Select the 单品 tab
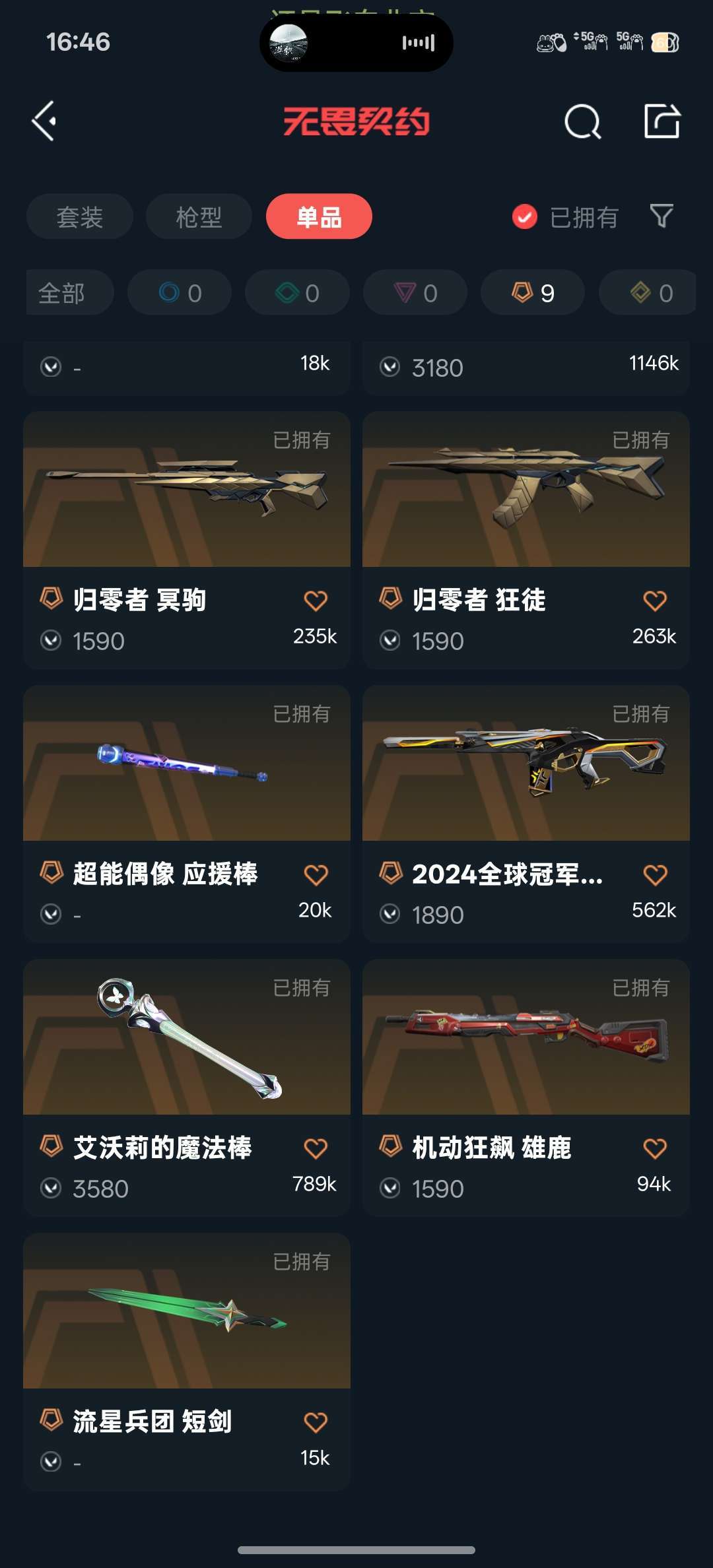 [x=319, y=216]
